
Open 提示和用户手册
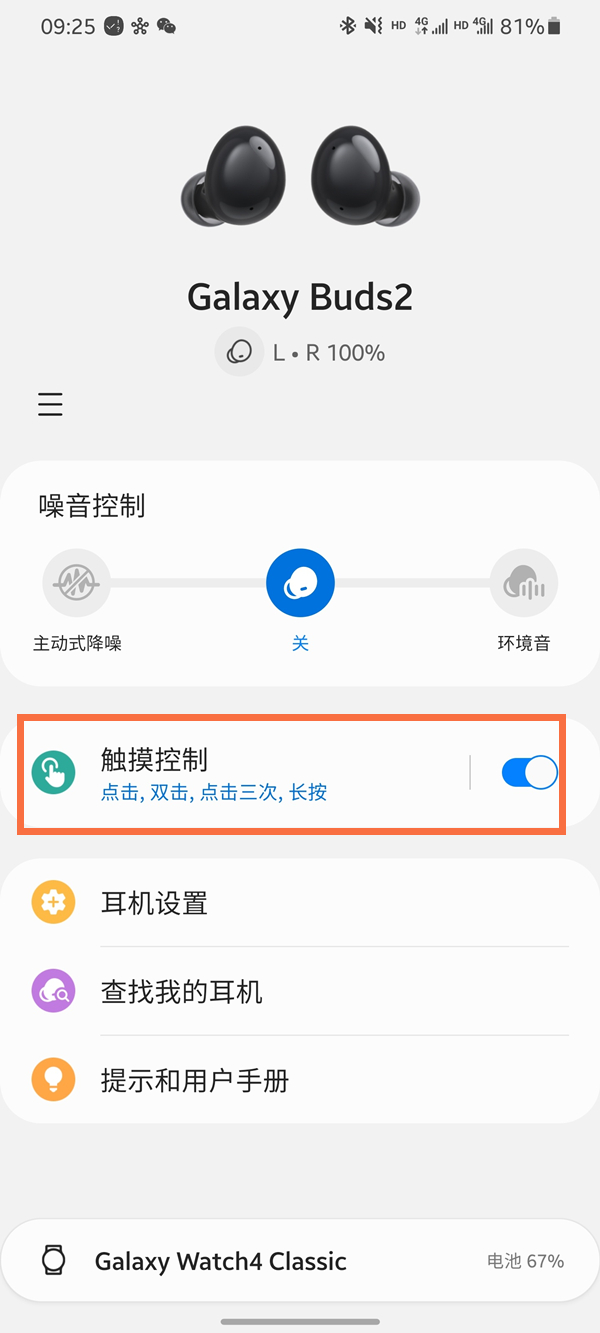[300, 1080]
